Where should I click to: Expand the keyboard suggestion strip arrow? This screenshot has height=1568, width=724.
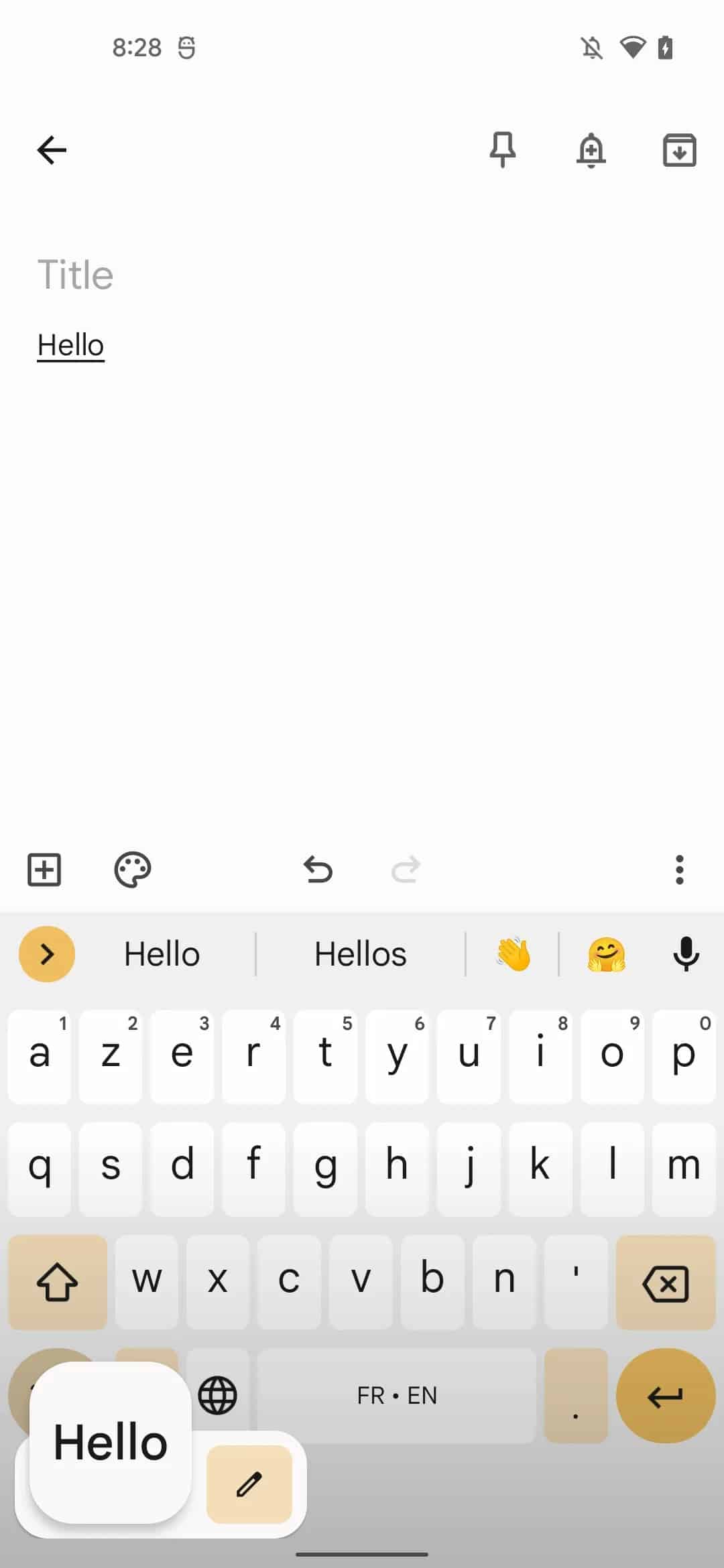[x=47, y=954]
